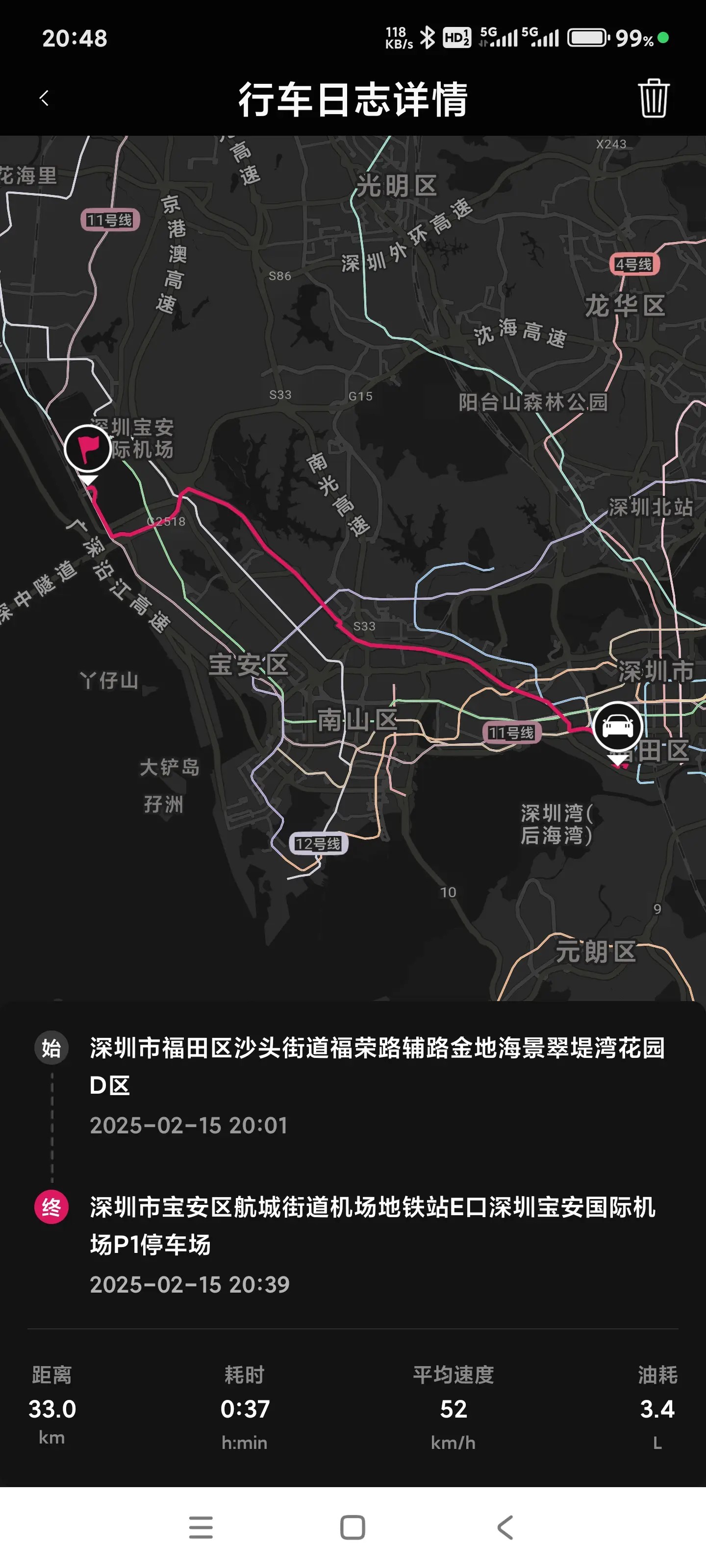706x1568 pixels.
Task: Go to home screen via navigation bar
Action: 353,1527
